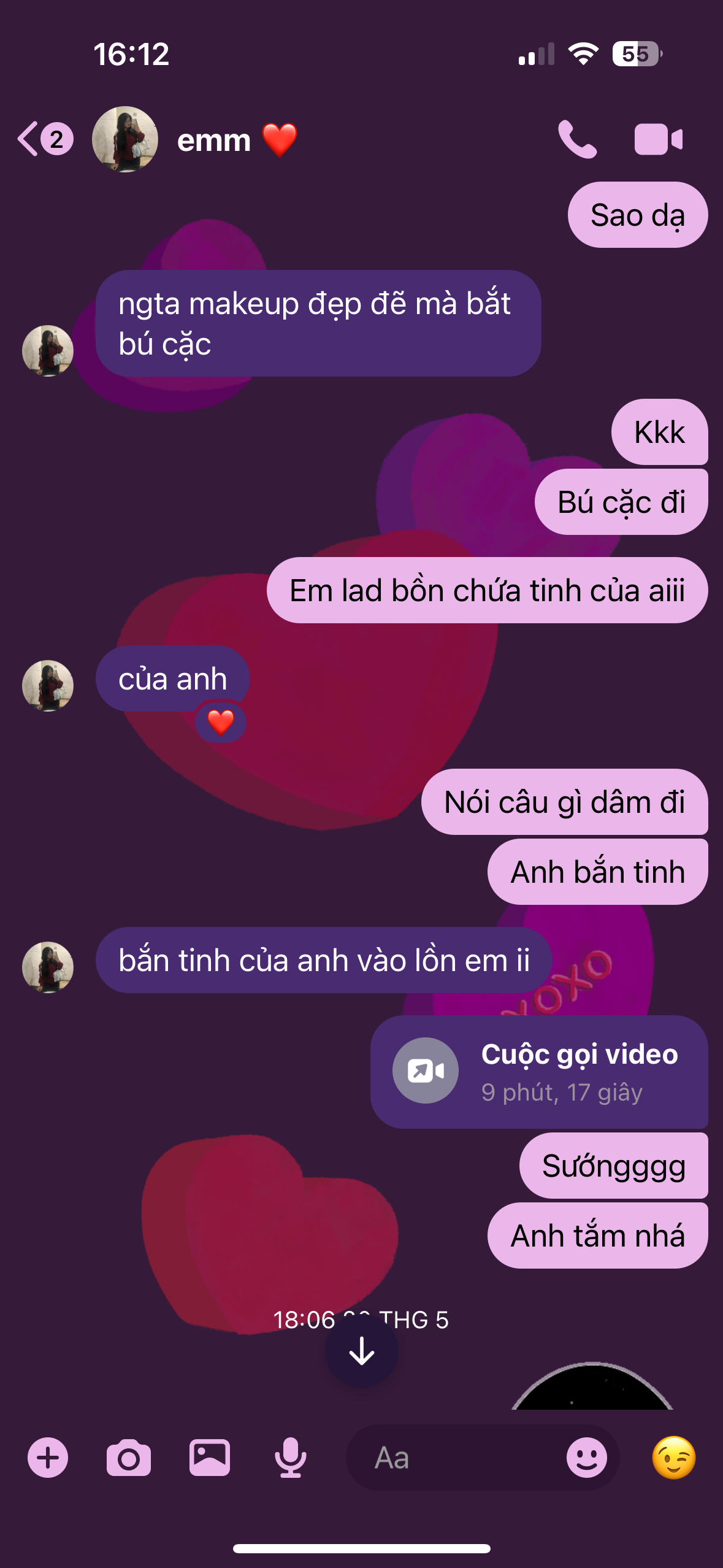View the heart reaction on a message
Image resolution: width=723 pixels, height=1568 pixels.
221,722
